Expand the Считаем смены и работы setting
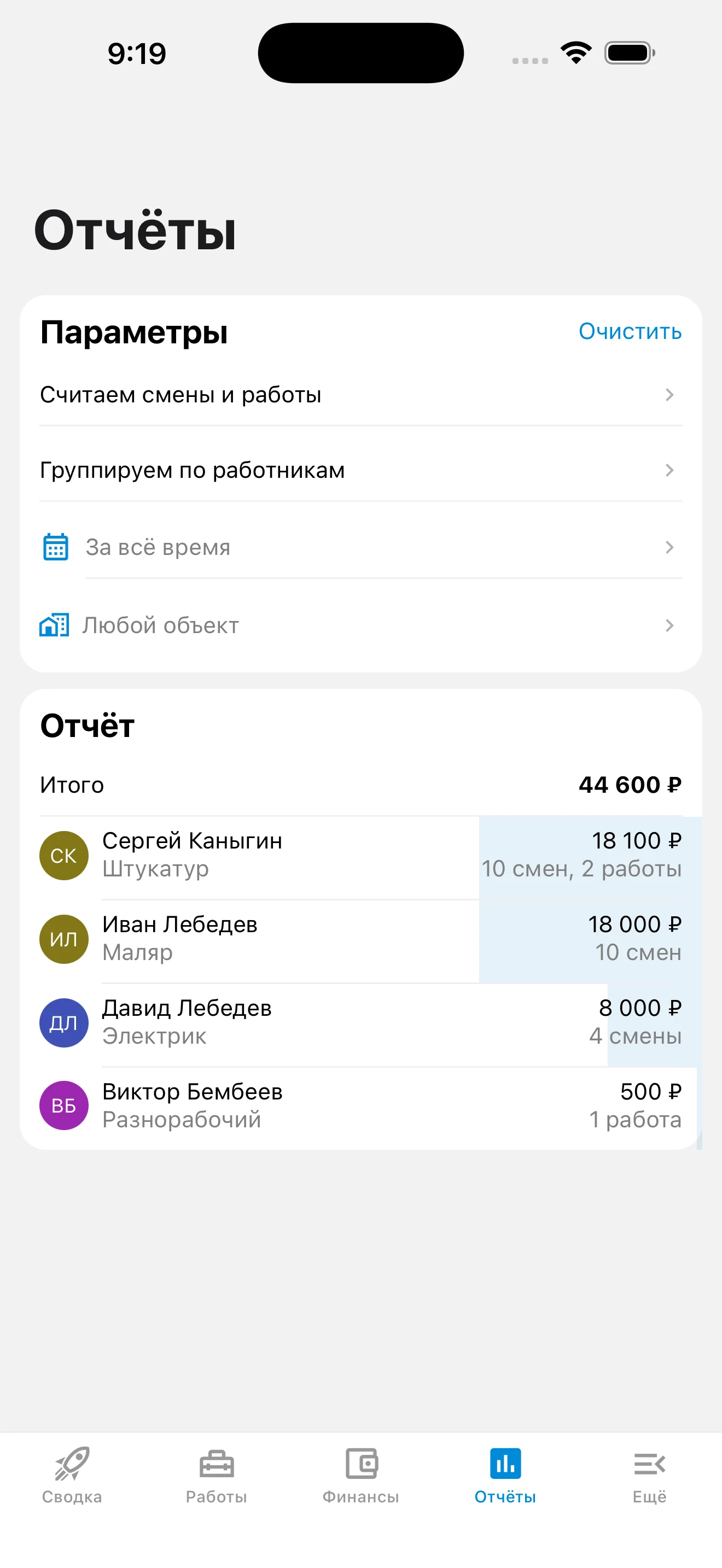Screen dimensions: 722x1568 [361, 394]
